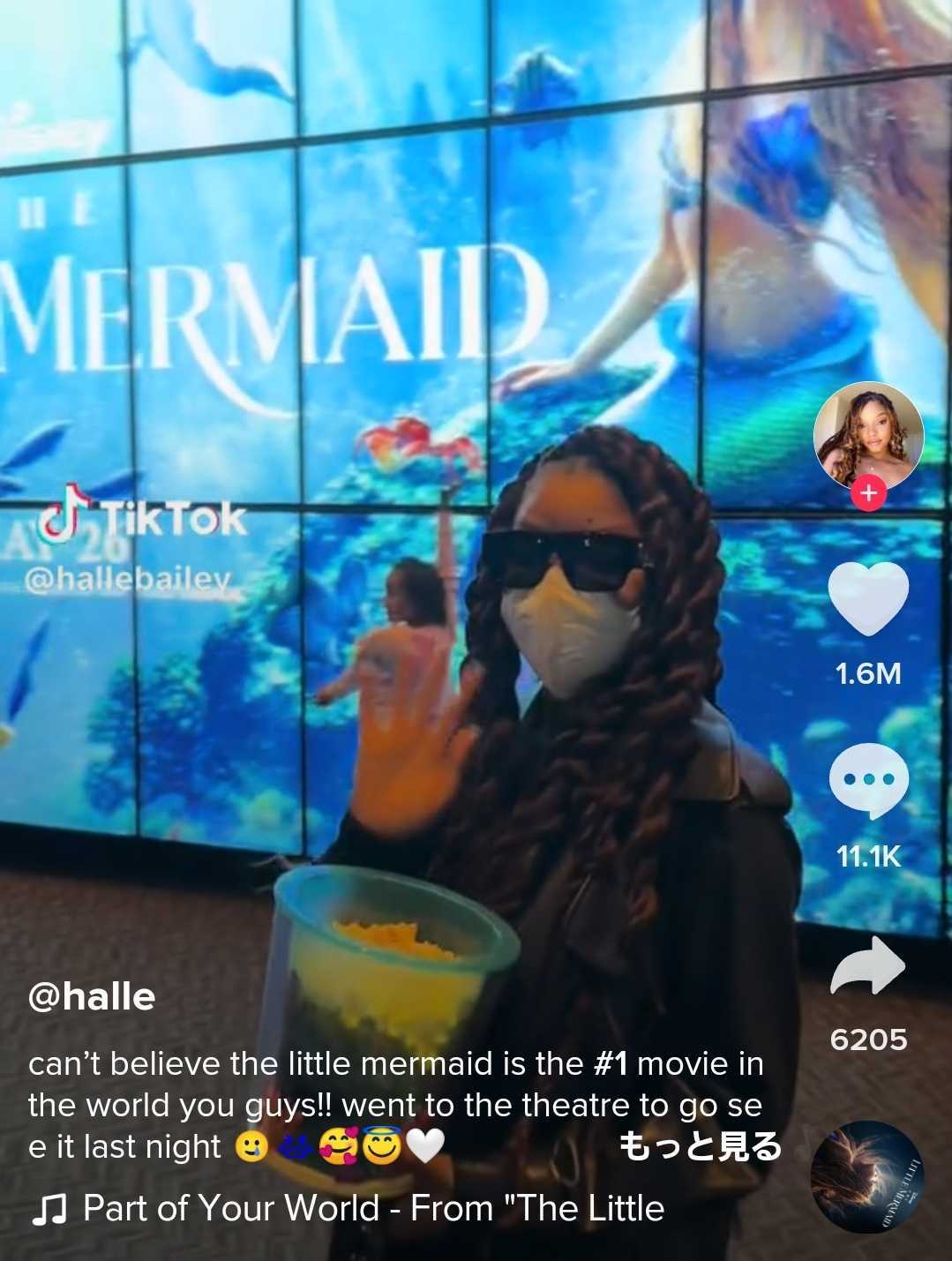This screenshot has width=952, height=1261.
Task: Open the spinning sound disc
Action: 867,1177
